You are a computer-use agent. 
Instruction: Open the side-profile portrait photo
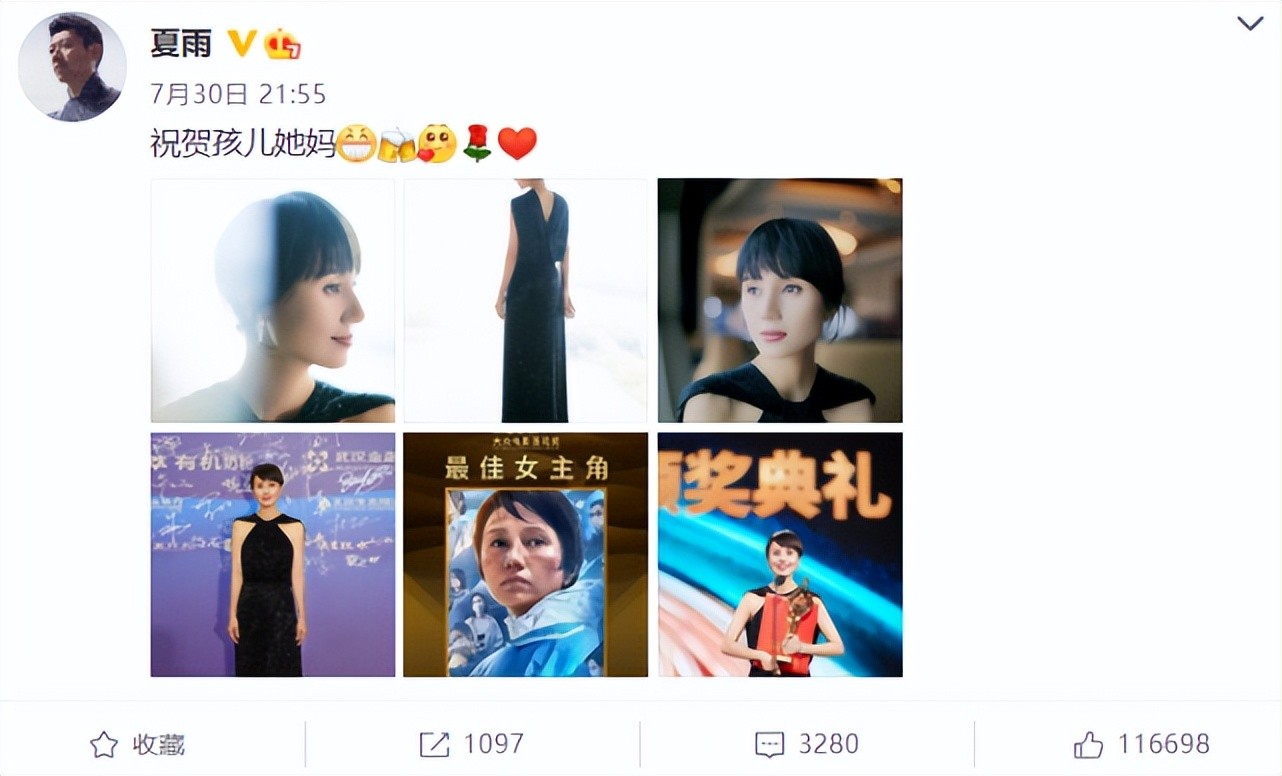pyautogui.click(x=273, y=301)
